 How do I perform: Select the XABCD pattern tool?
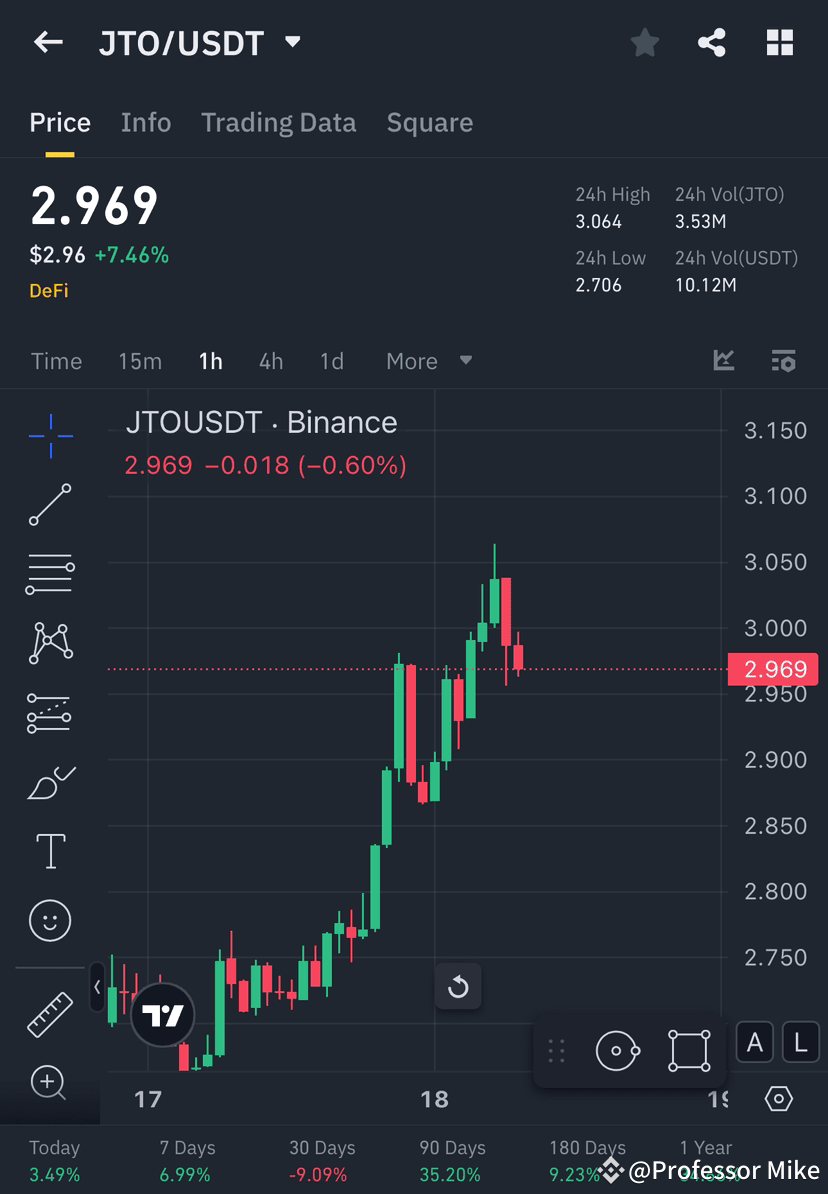[x=50, y=643]
